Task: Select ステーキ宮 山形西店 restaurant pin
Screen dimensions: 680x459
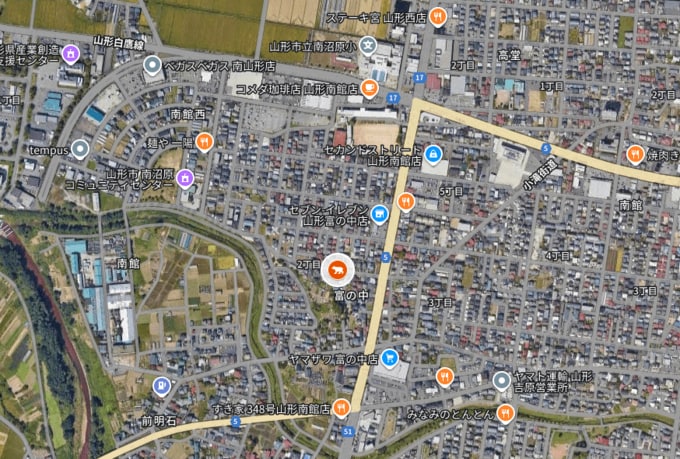Action: pyautogui.click(x=437, y=17)
